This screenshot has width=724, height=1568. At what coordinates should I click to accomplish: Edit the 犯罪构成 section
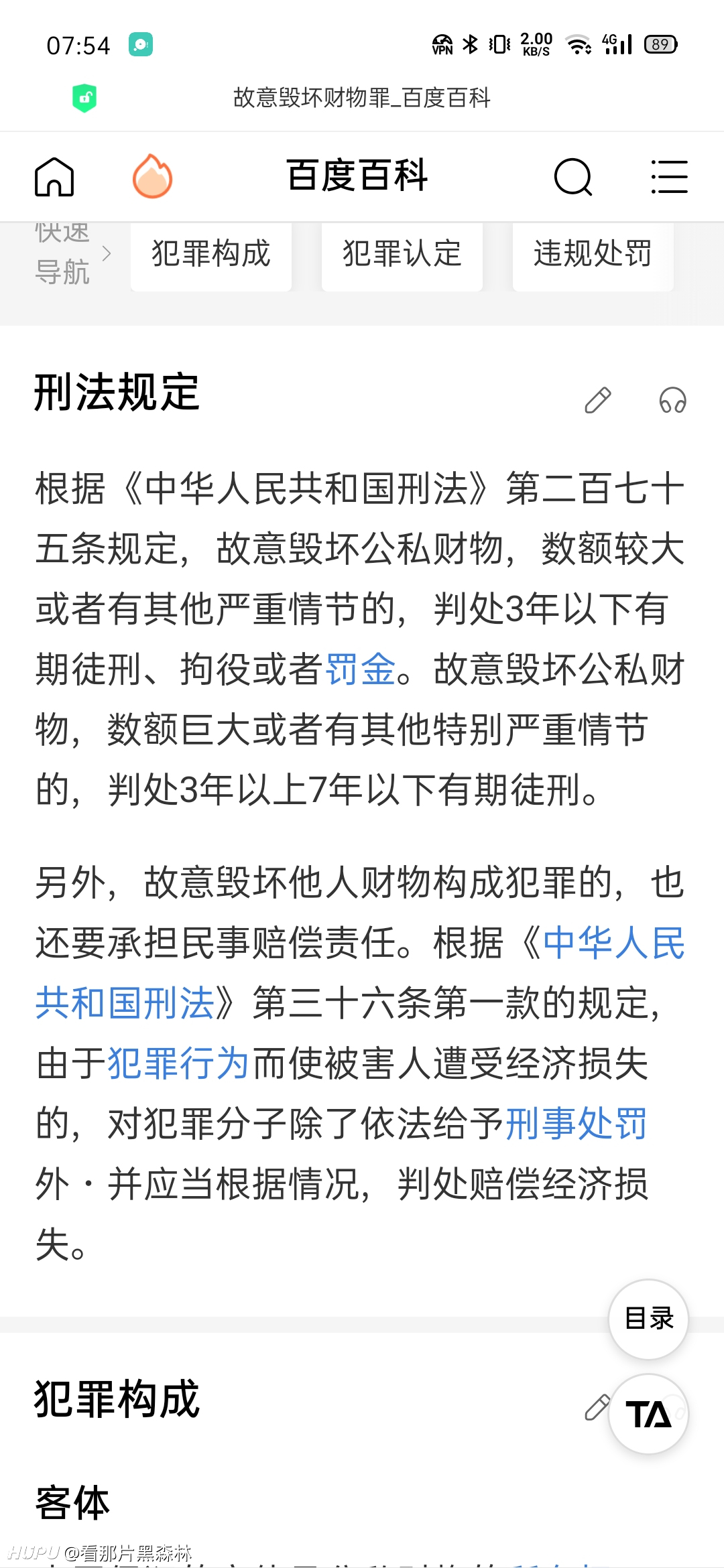596,1407
